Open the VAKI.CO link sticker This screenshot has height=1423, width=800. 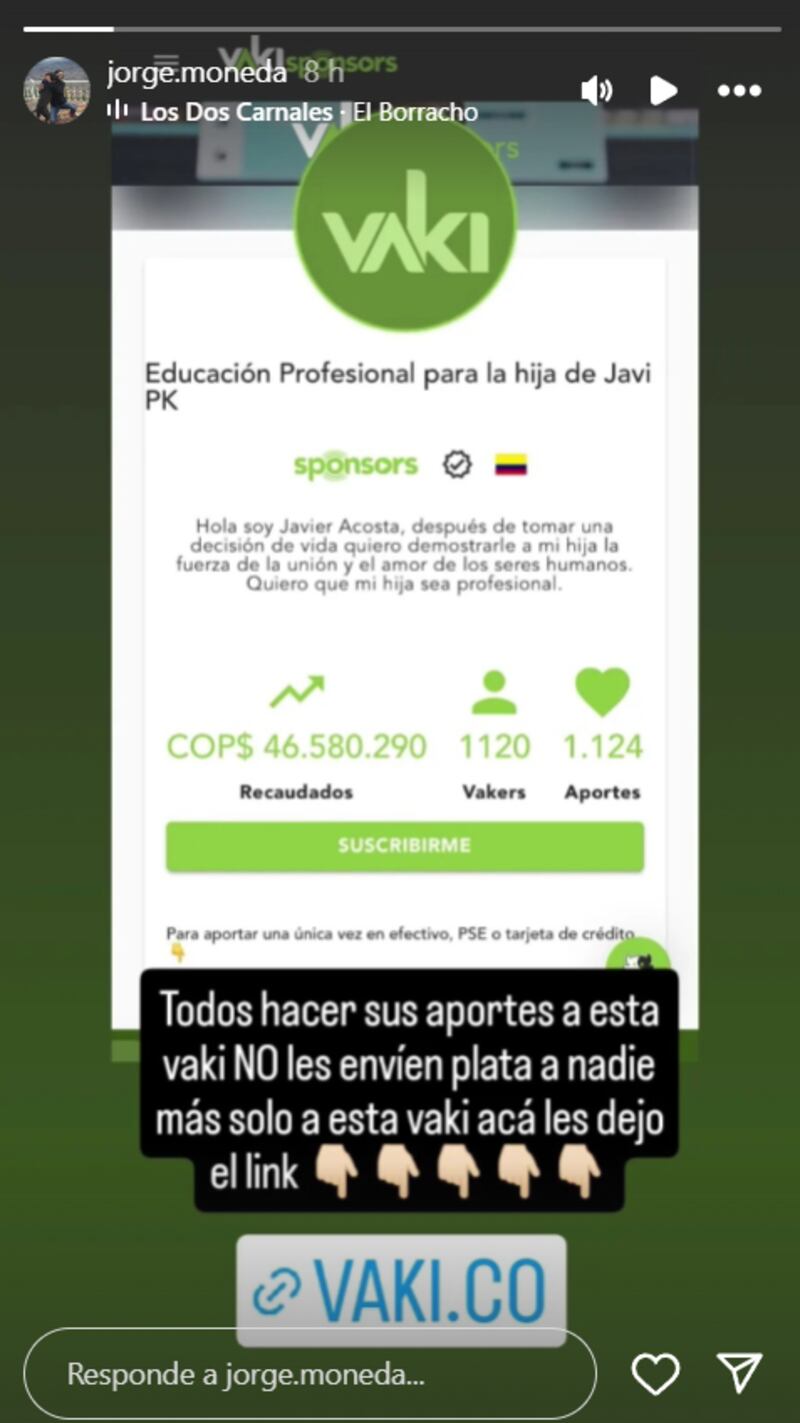400,1288
